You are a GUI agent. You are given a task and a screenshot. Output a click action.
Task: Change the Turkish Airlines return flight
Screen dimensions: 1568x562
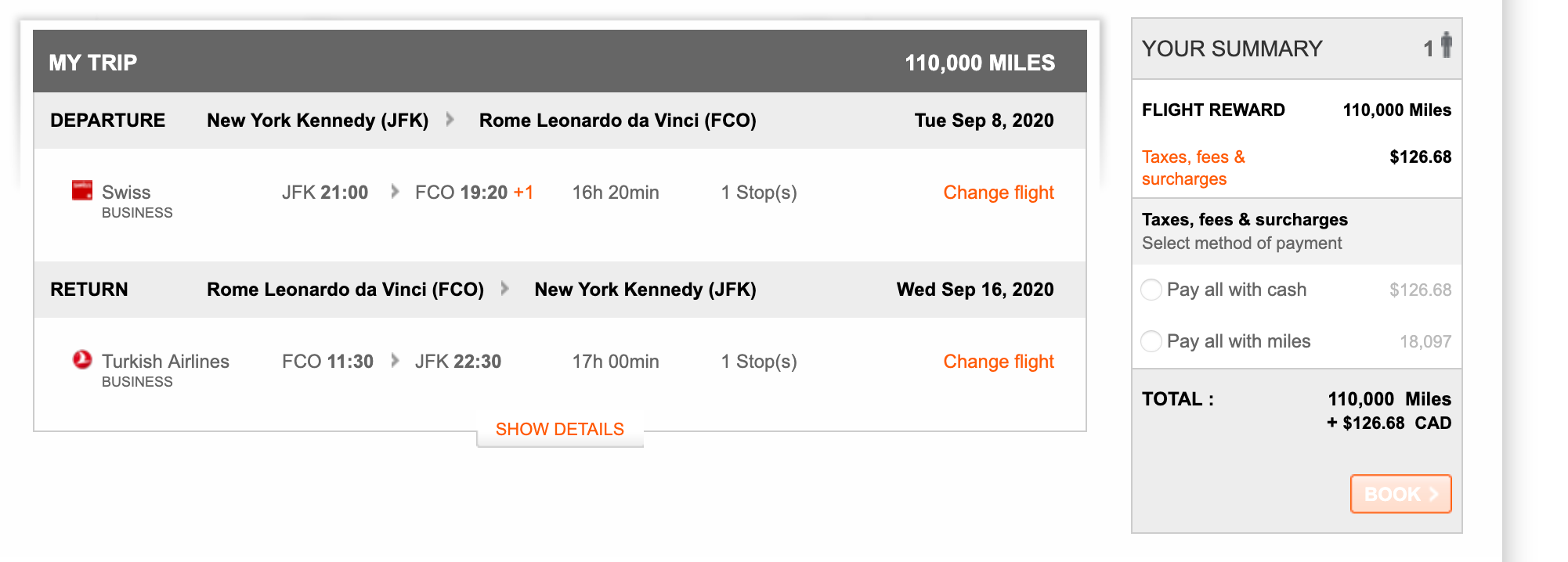coord(998,362)
